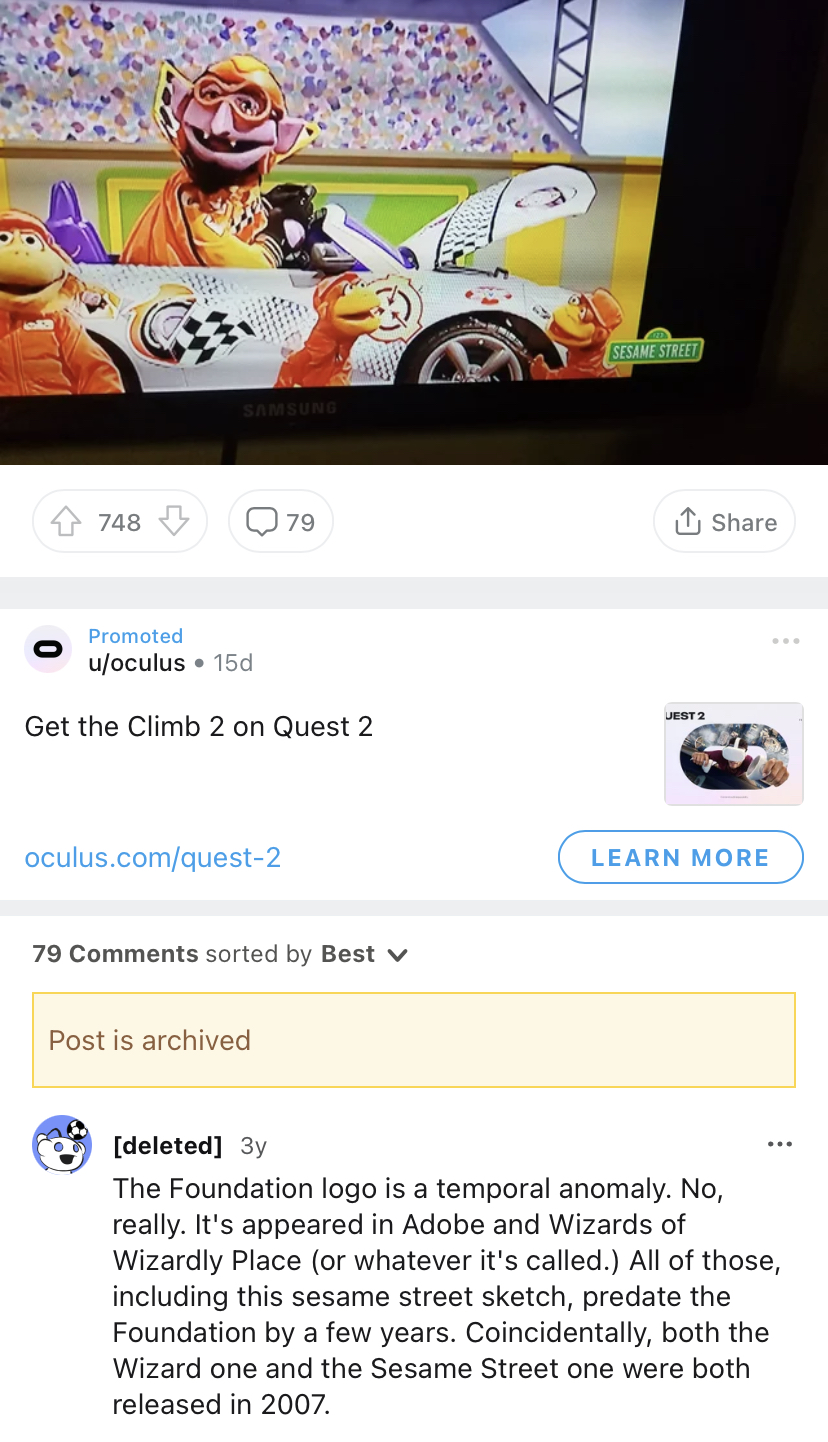Open the post image full screen
828x1442 pixels.
(414, 232)
